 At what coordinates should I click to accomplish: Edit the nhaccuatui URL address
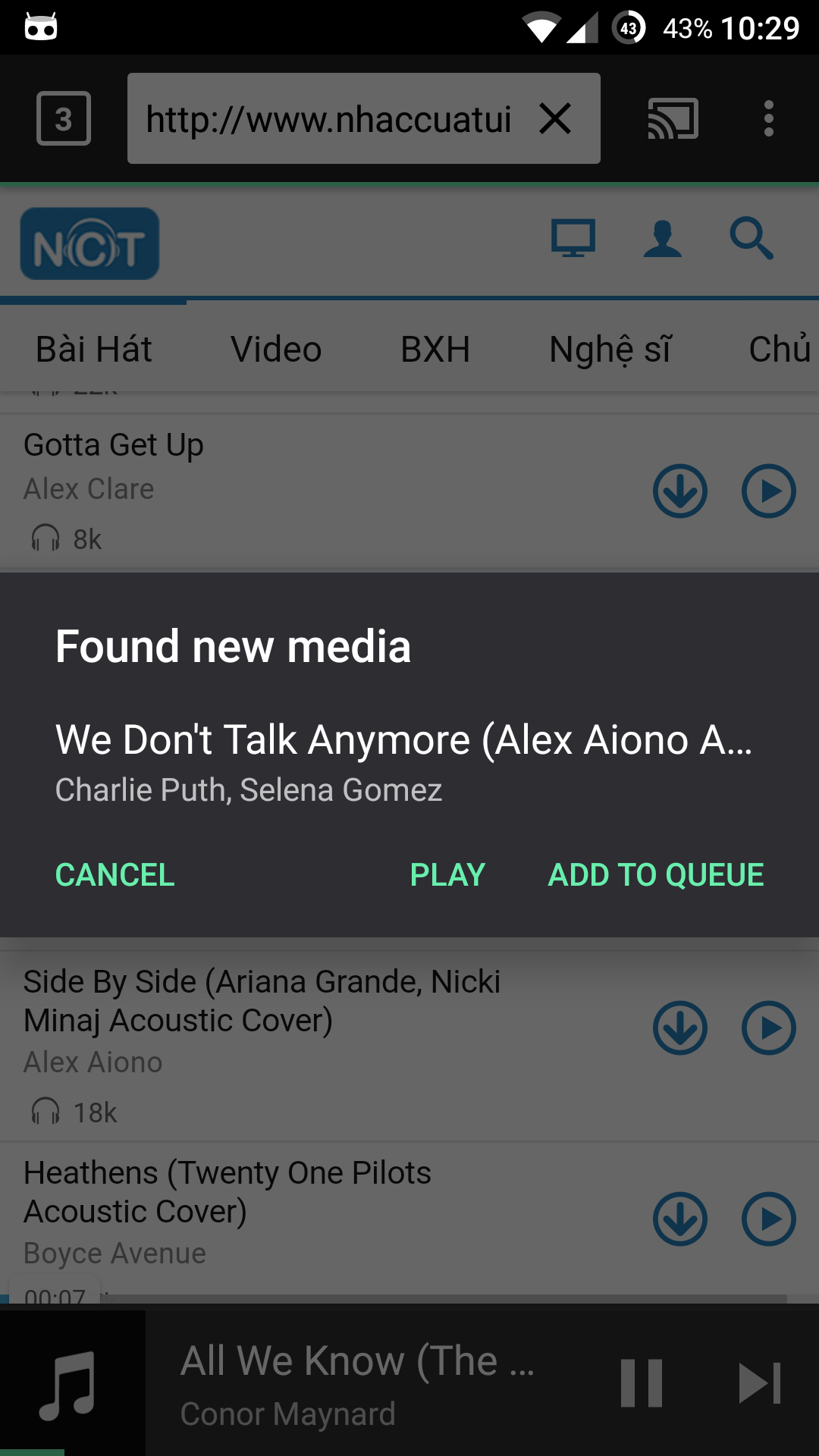pyautogui.click(x=328, y=118)
